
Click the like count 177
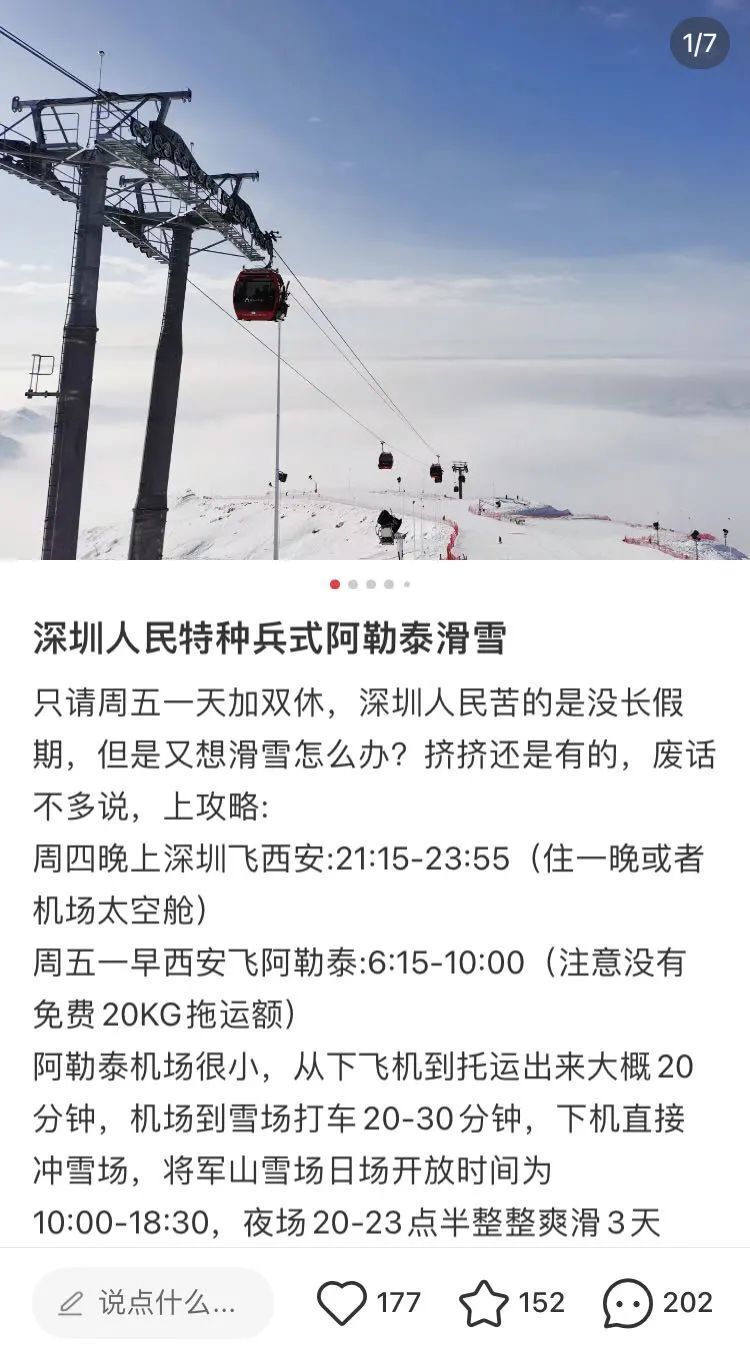pos(398,1302)
